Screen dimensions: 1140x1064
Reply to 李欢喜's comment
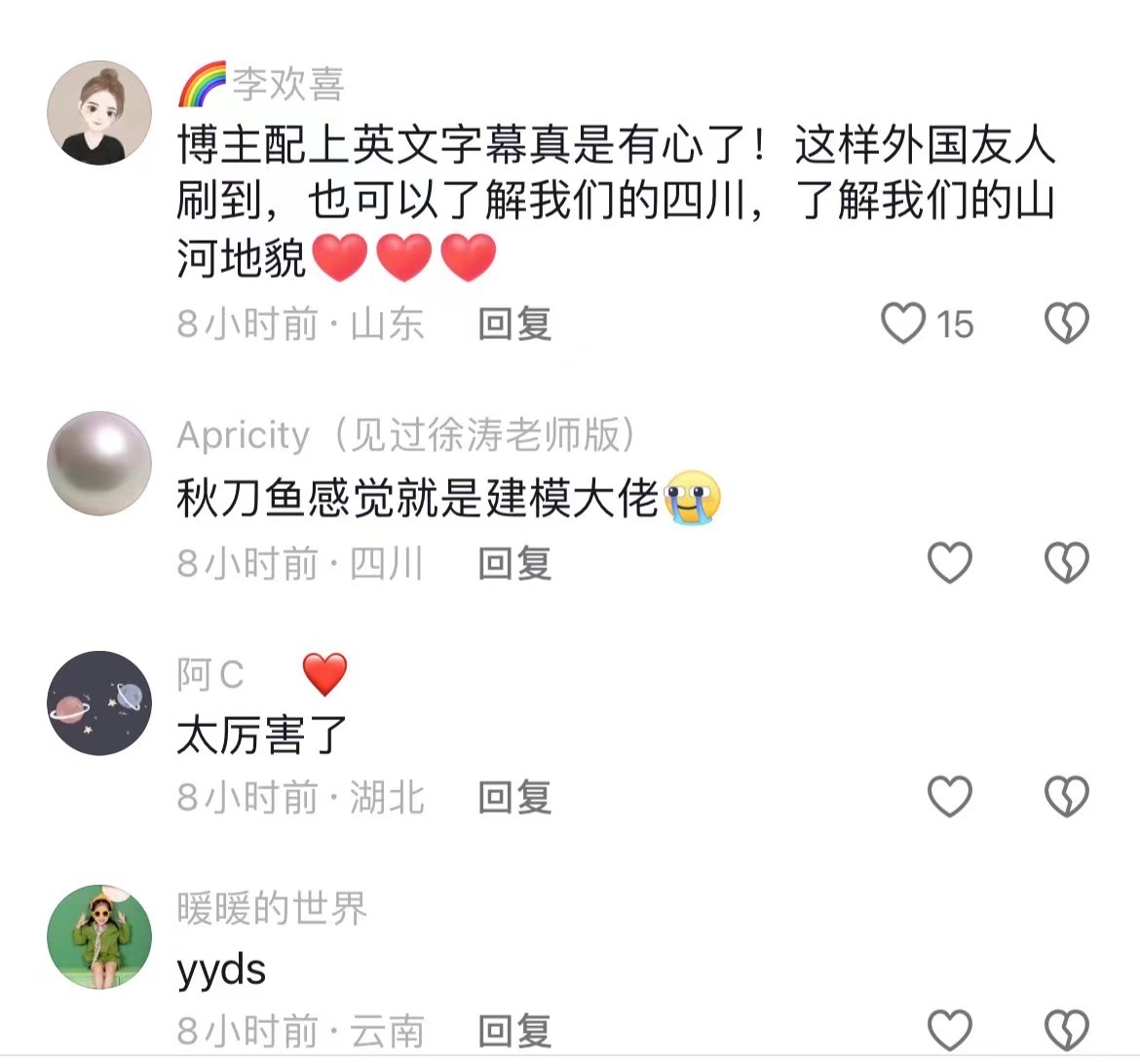[514, 323]
